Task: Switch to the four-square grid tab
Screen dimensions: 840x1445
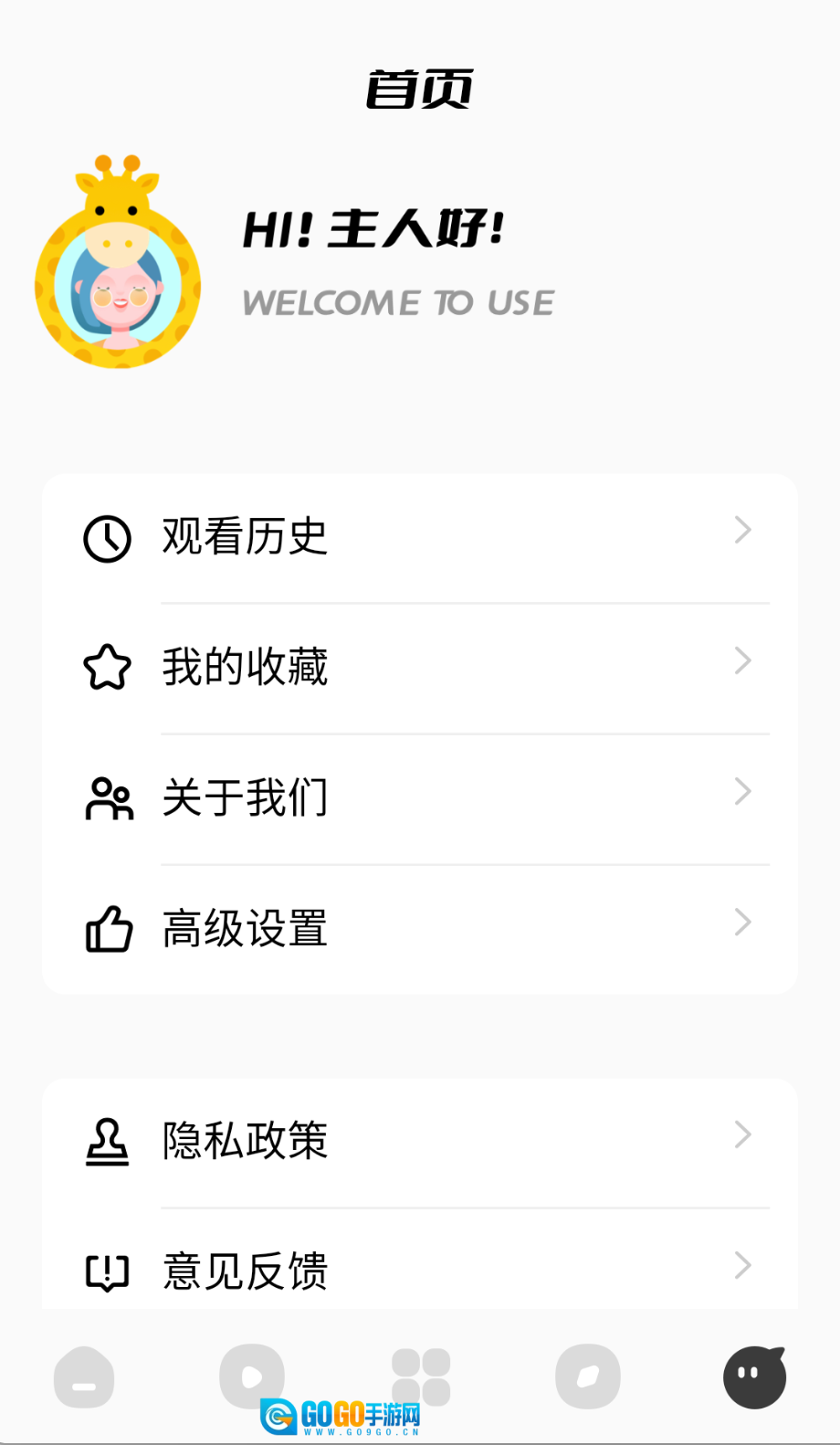Action: point(421,1376)
